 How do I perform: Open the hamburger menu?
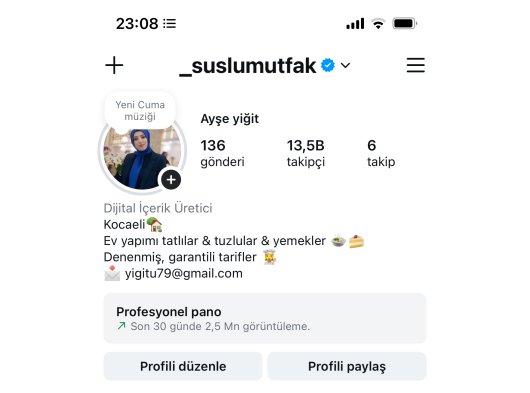415,65
